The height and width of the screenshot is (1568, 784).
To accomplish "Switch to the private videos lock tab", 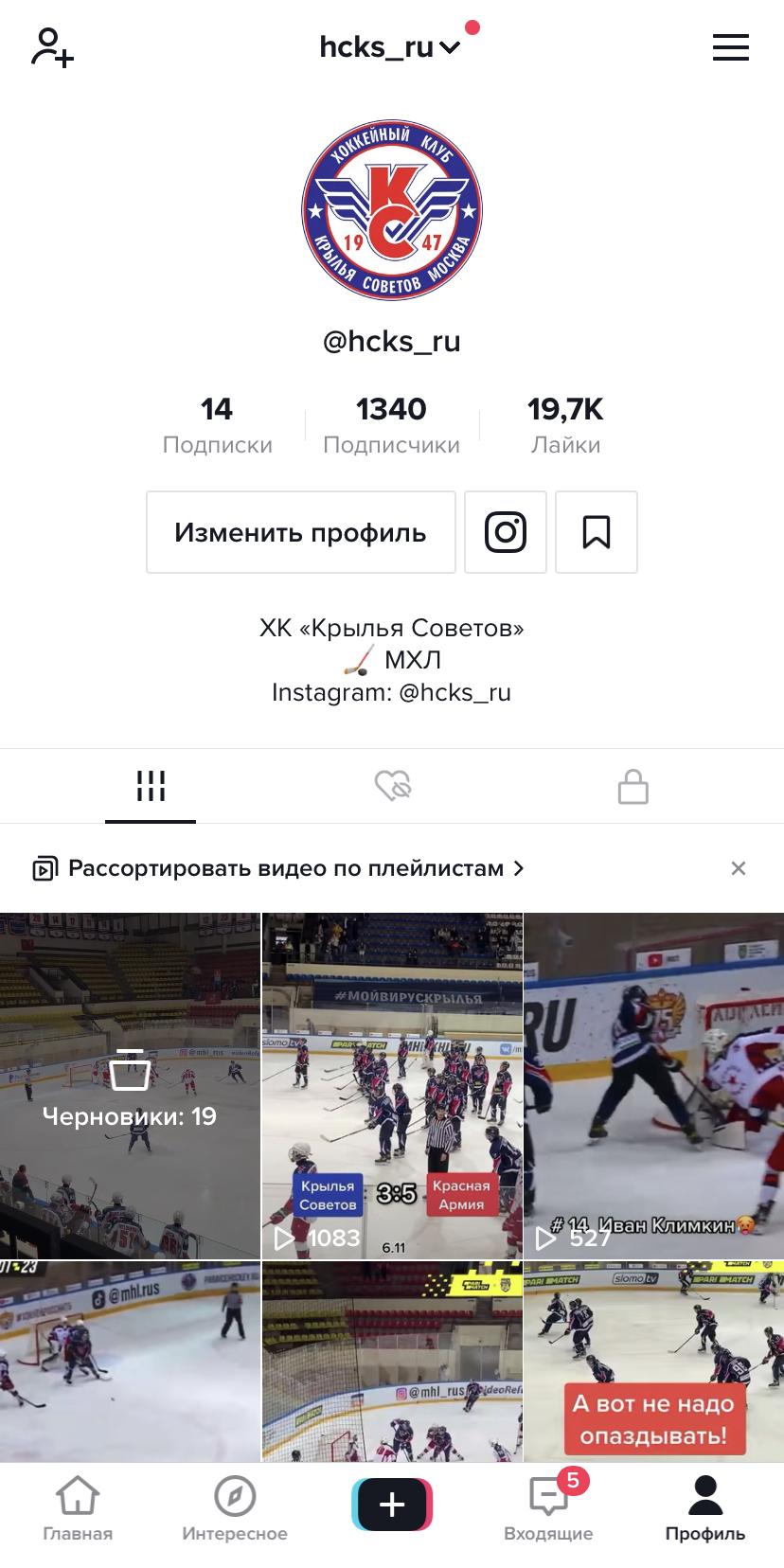I will 633,786.
